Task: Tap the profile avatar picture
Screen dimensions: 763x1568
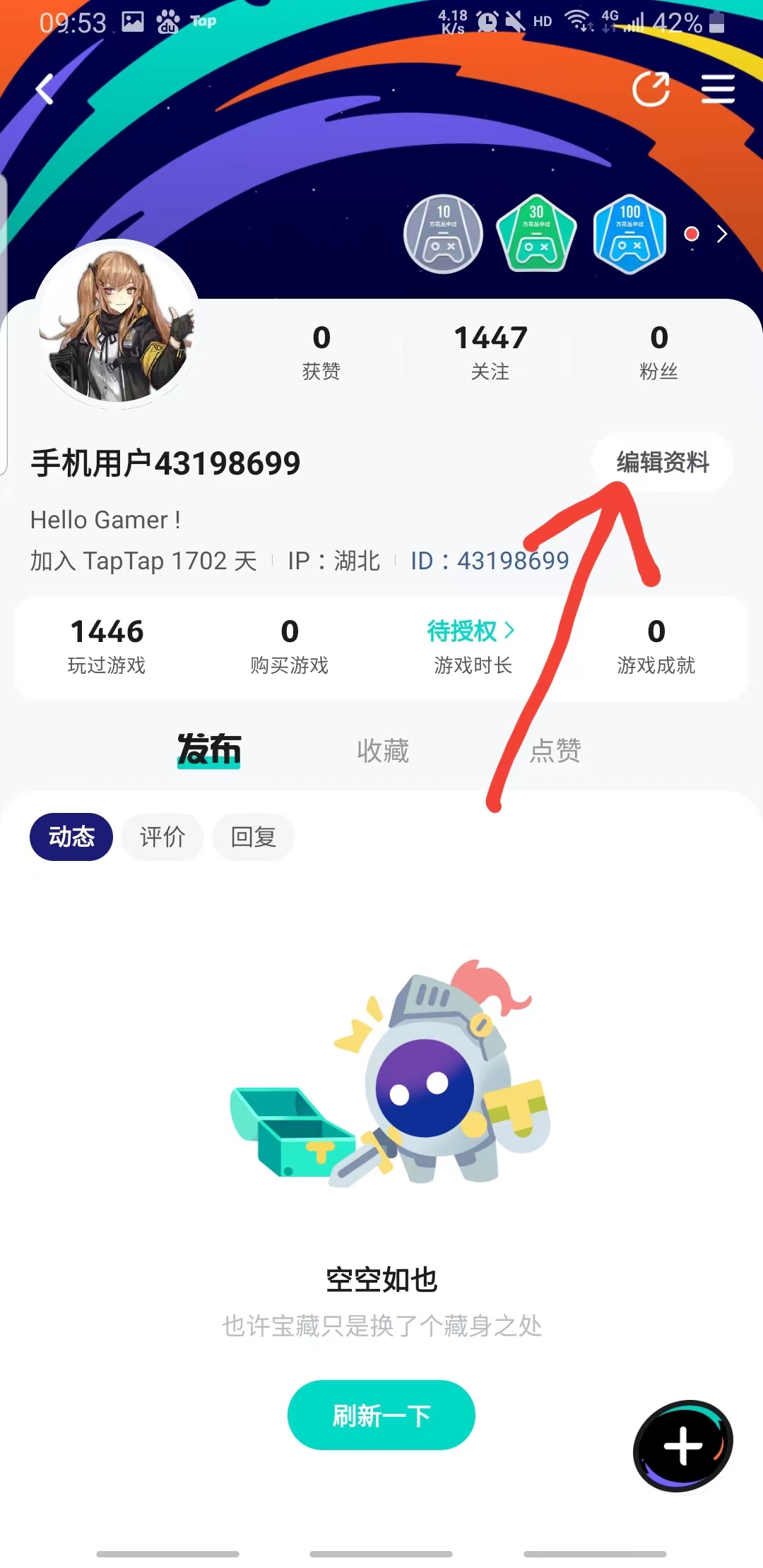Action: click(117, 324)
